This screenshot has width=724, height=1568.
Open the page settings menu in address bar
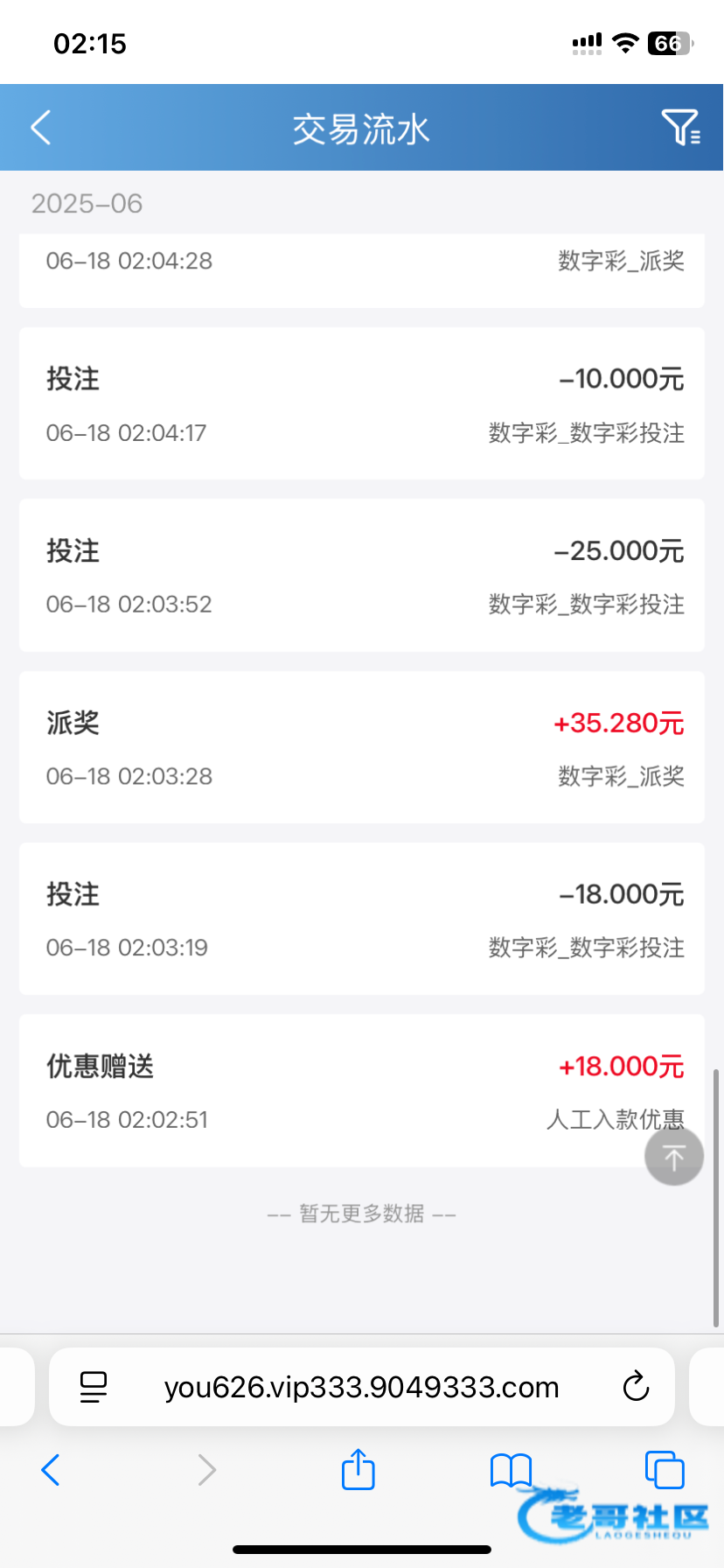[x=94, y=1387]
